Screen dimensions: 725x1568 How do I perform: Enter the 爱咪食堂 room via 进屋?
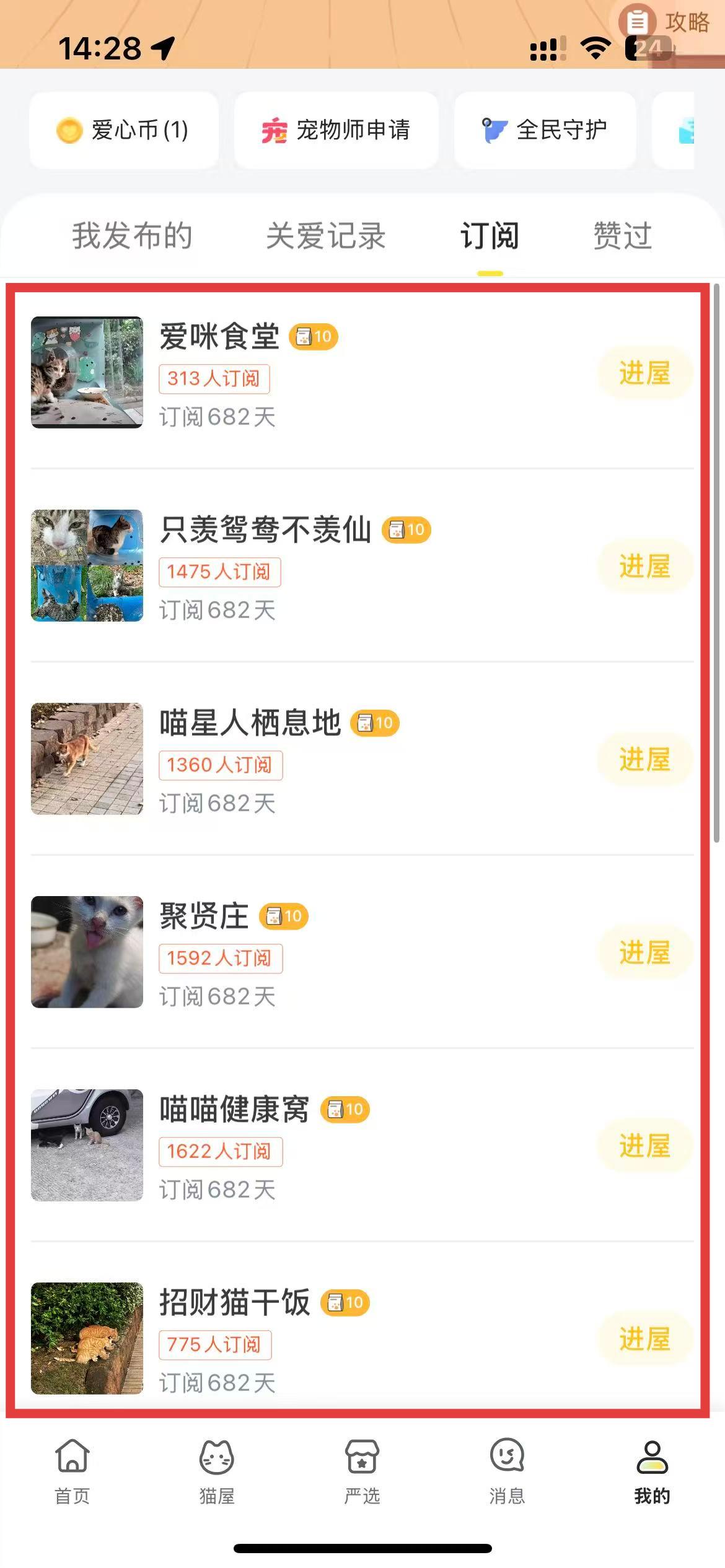point(644,373)
